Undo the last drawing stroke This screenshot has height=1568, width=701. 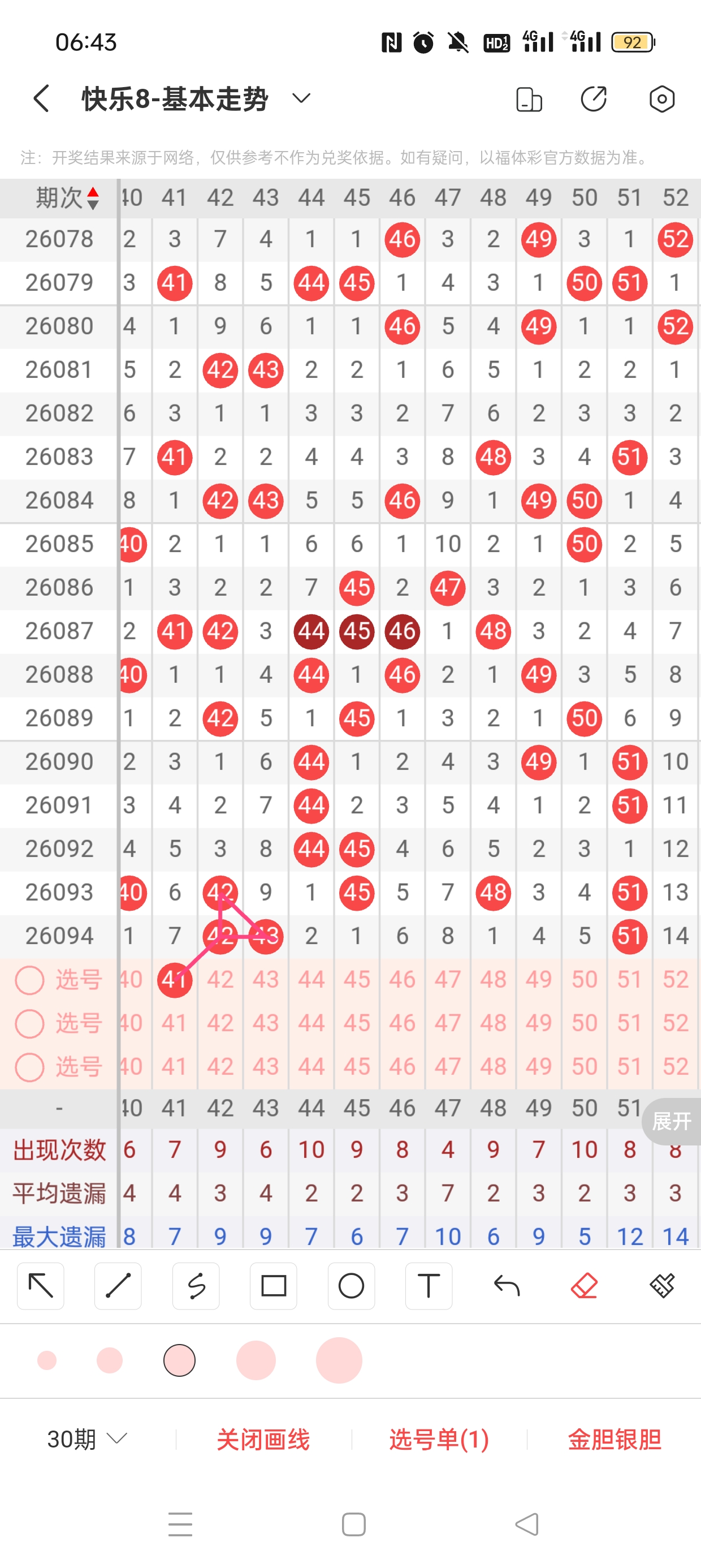pos(507,1286)
